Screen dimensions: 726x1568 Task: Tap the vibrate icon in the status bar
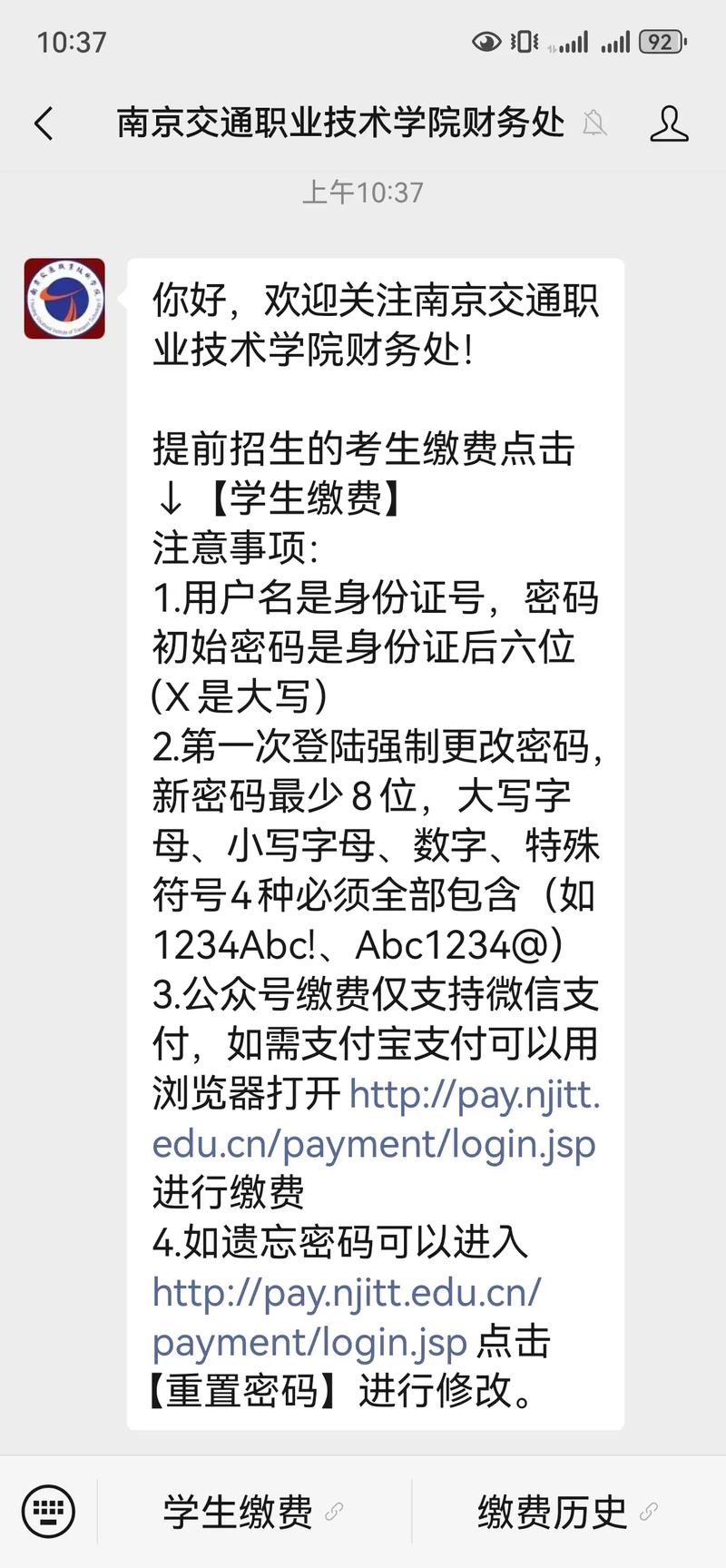click(x=522, y=41)
